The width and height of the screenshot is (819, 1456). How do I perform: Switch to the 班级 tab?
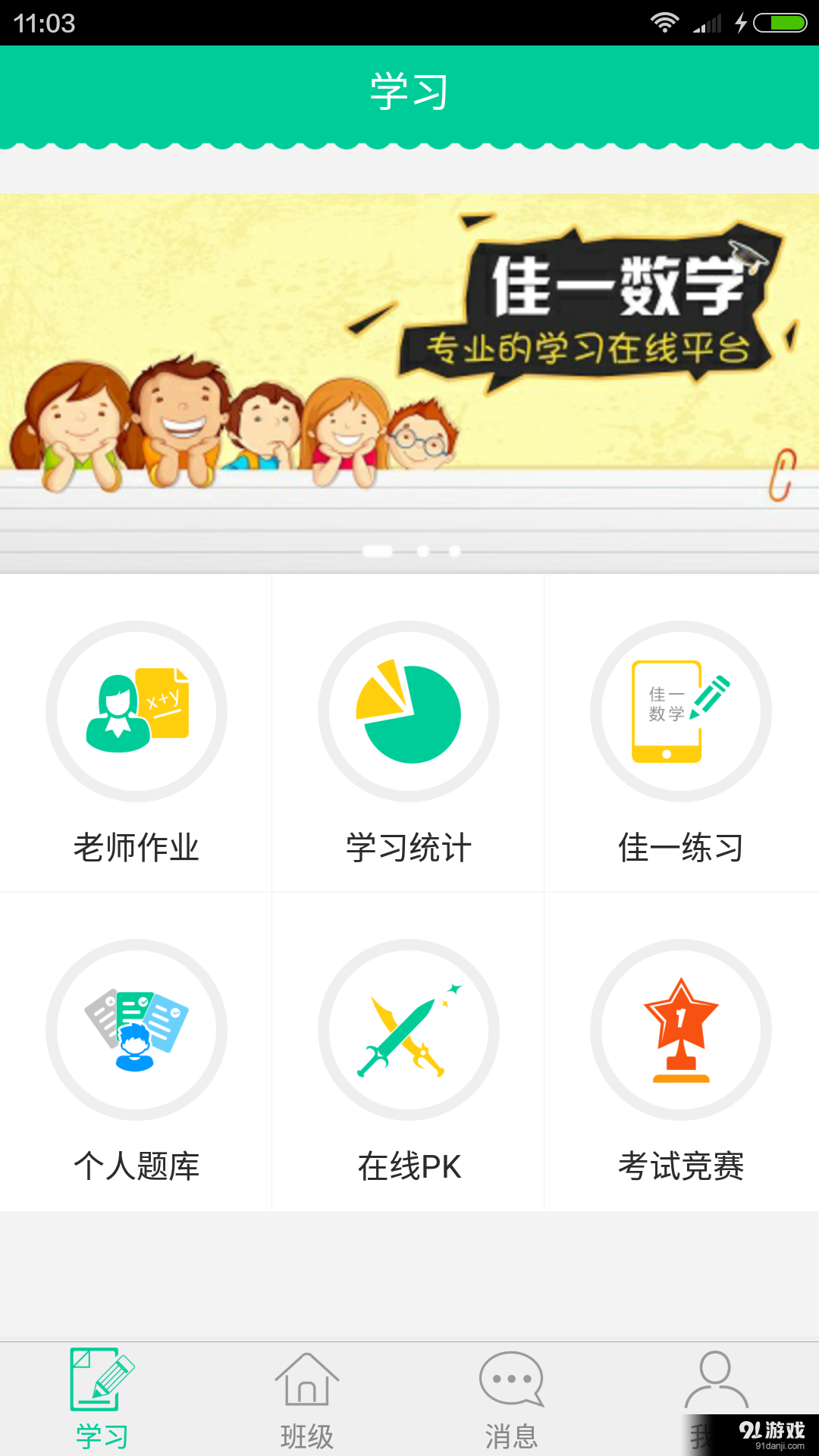click(306, 1403)
